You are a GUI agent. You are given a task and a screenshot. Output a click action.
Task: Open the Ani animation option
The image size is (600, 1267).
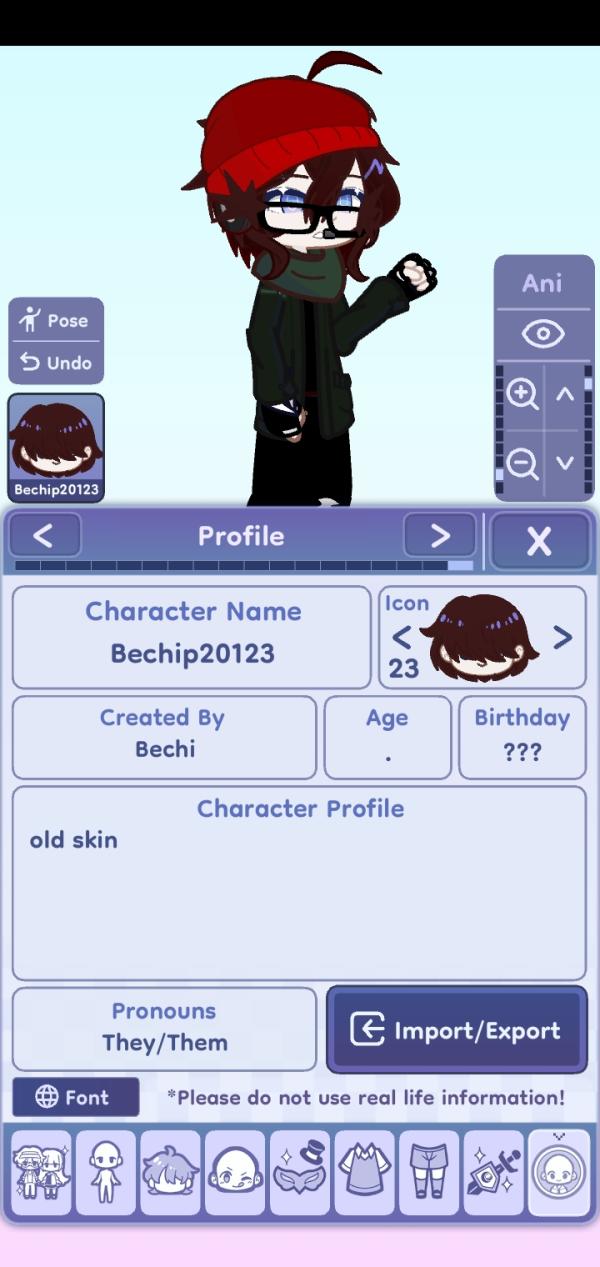click(x=542, y=284)
